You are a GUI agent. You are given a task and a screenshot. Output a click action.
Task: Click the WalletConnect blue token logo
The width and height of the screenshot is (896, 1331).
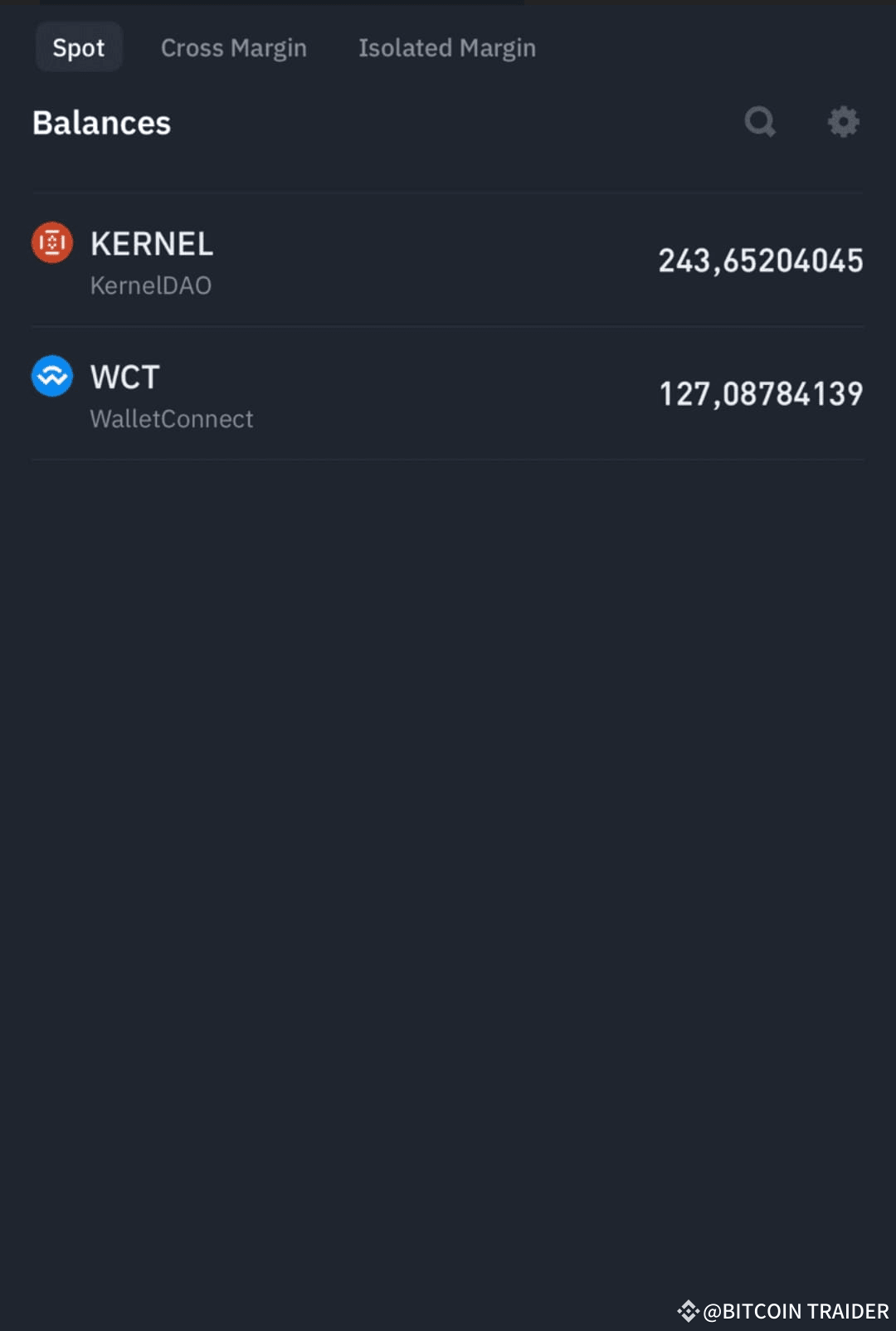pos(52,376)
